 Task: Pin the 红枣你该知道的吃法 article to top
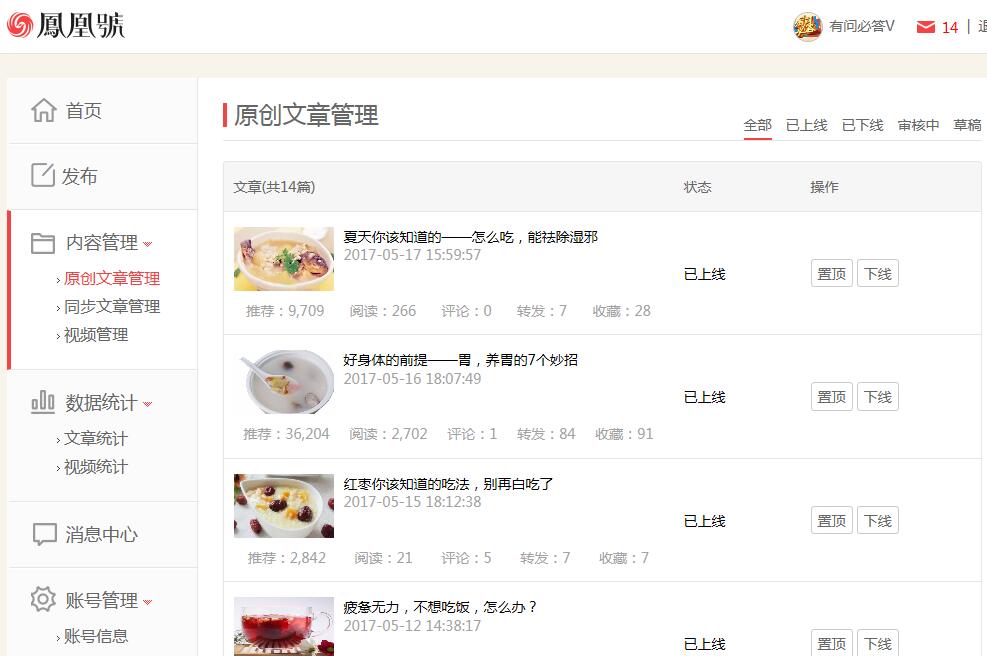(831, 521)
